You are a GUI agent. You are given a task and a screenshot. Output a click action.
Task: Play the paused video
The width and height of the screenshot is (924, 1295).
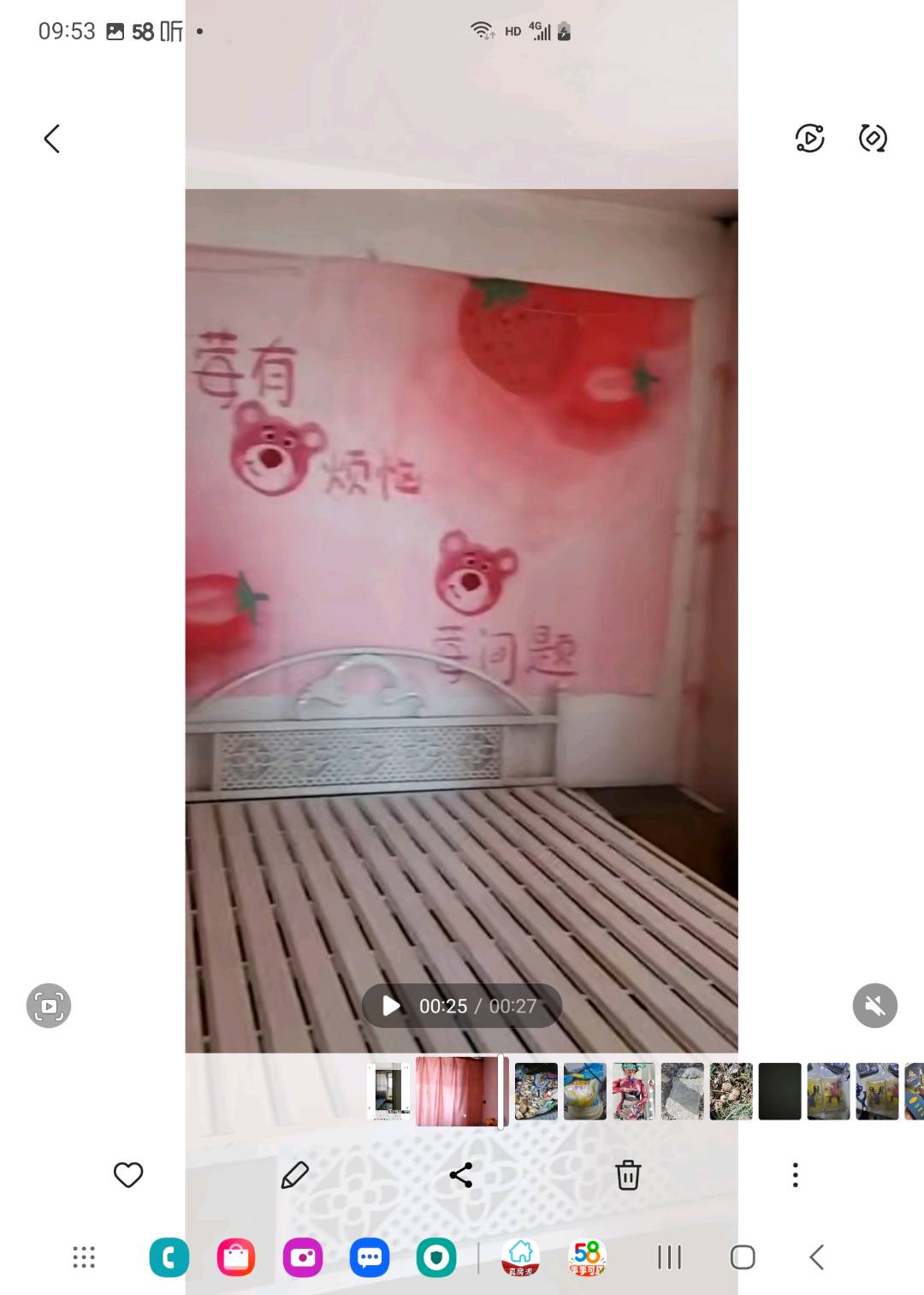click(x=391, y=1006)
